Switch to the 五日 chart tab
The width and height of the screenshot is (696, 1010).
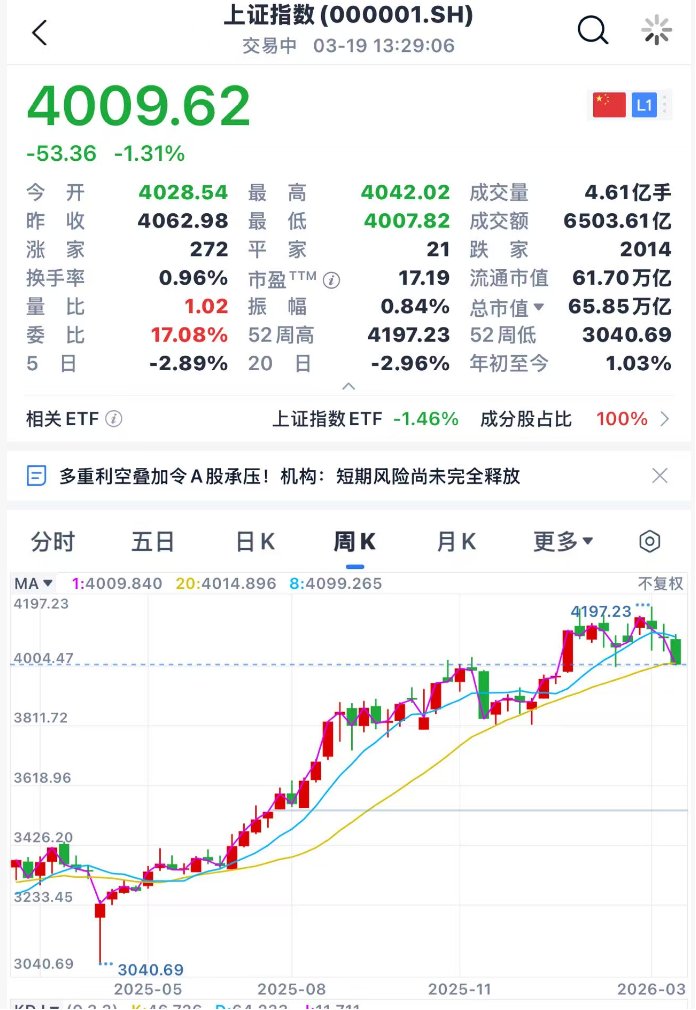tap(153, 542)
